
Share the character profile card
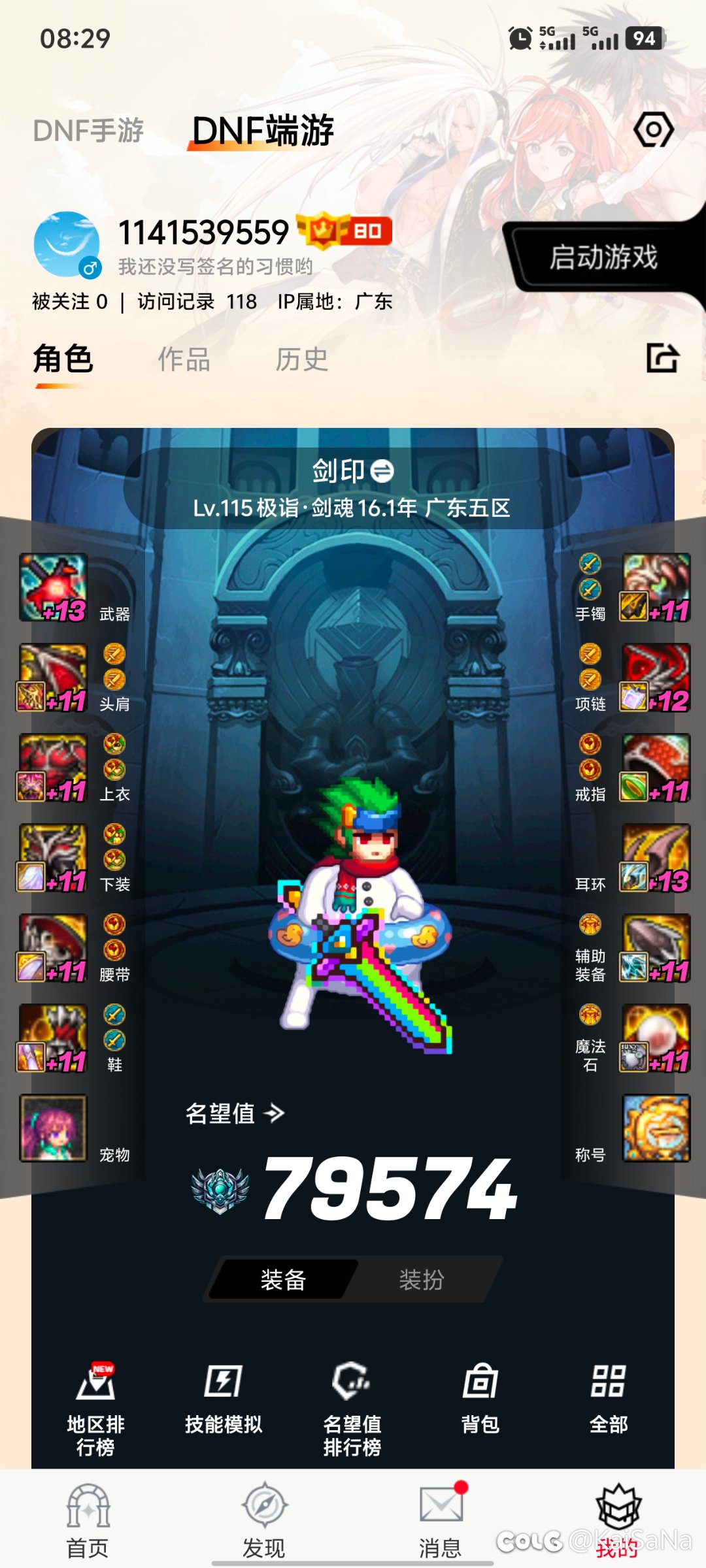point(662,358)
